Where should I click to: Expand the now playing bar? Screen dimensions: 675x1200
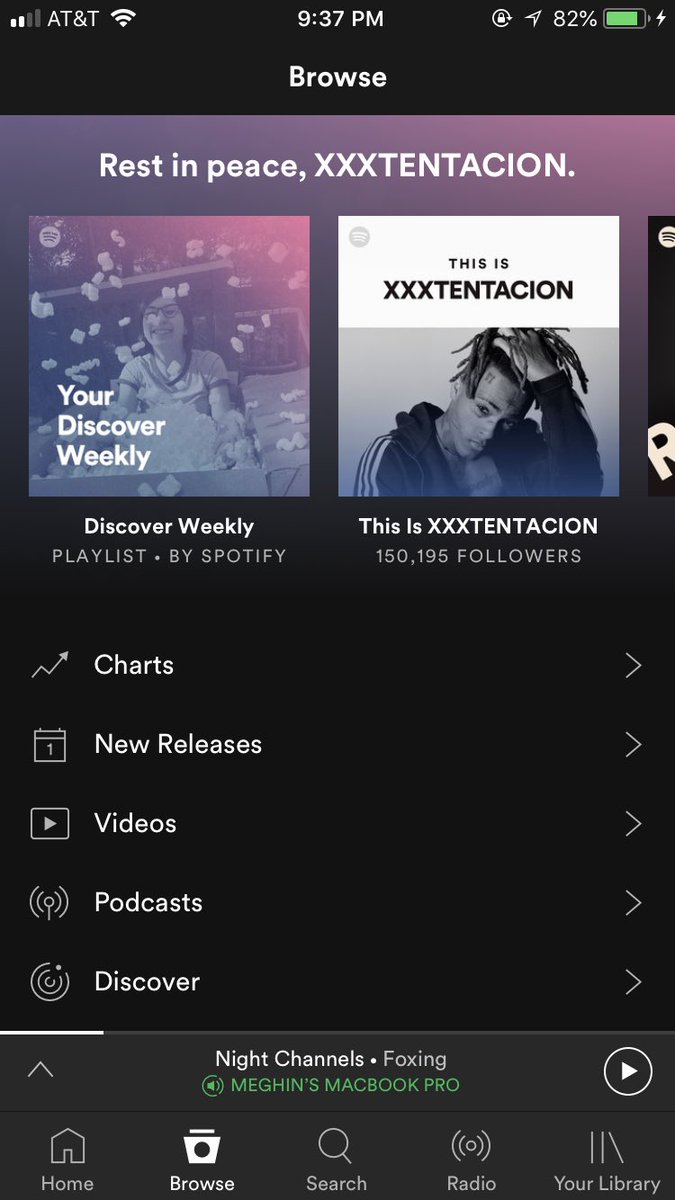[x=40, y=1070]
